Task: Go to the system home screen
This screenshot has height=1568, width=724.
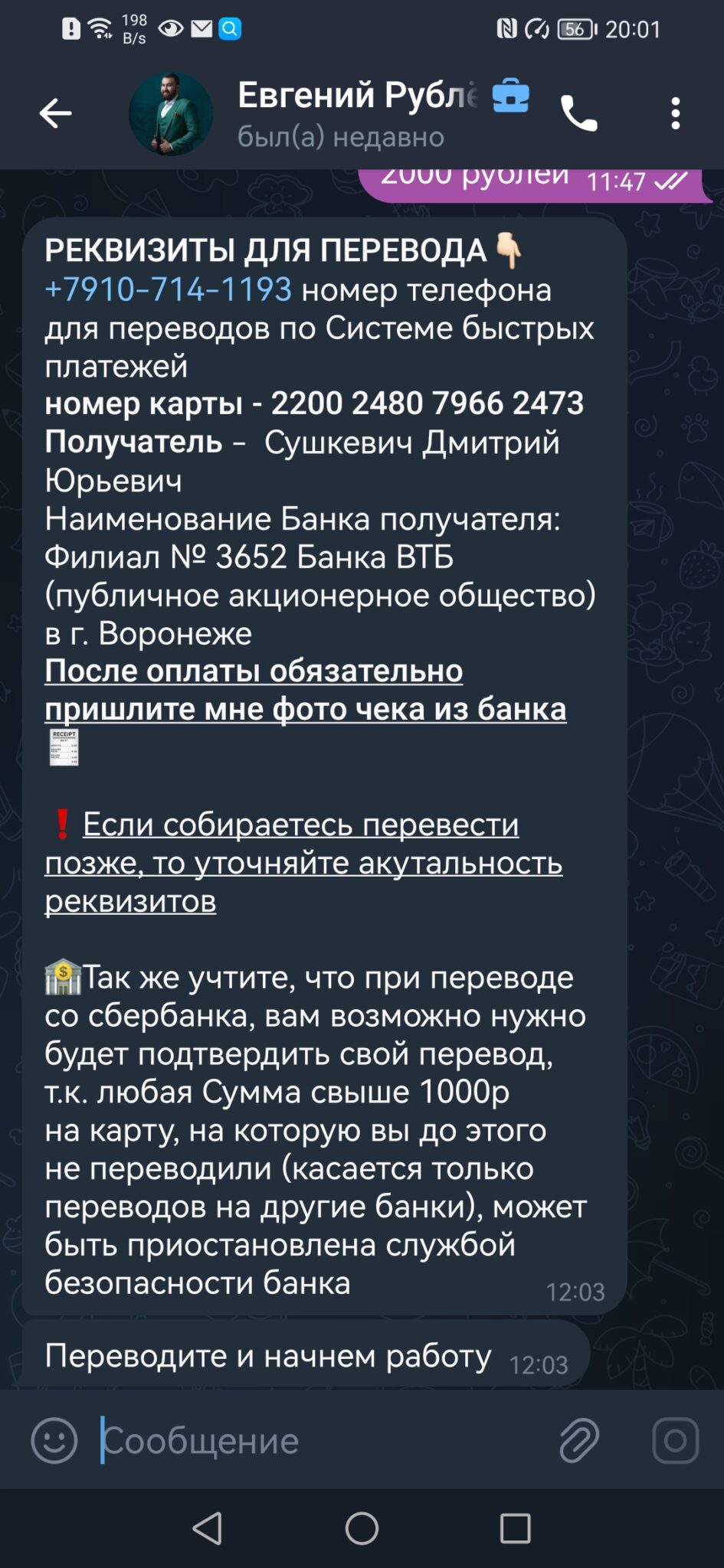Action: coord(362,1528)
